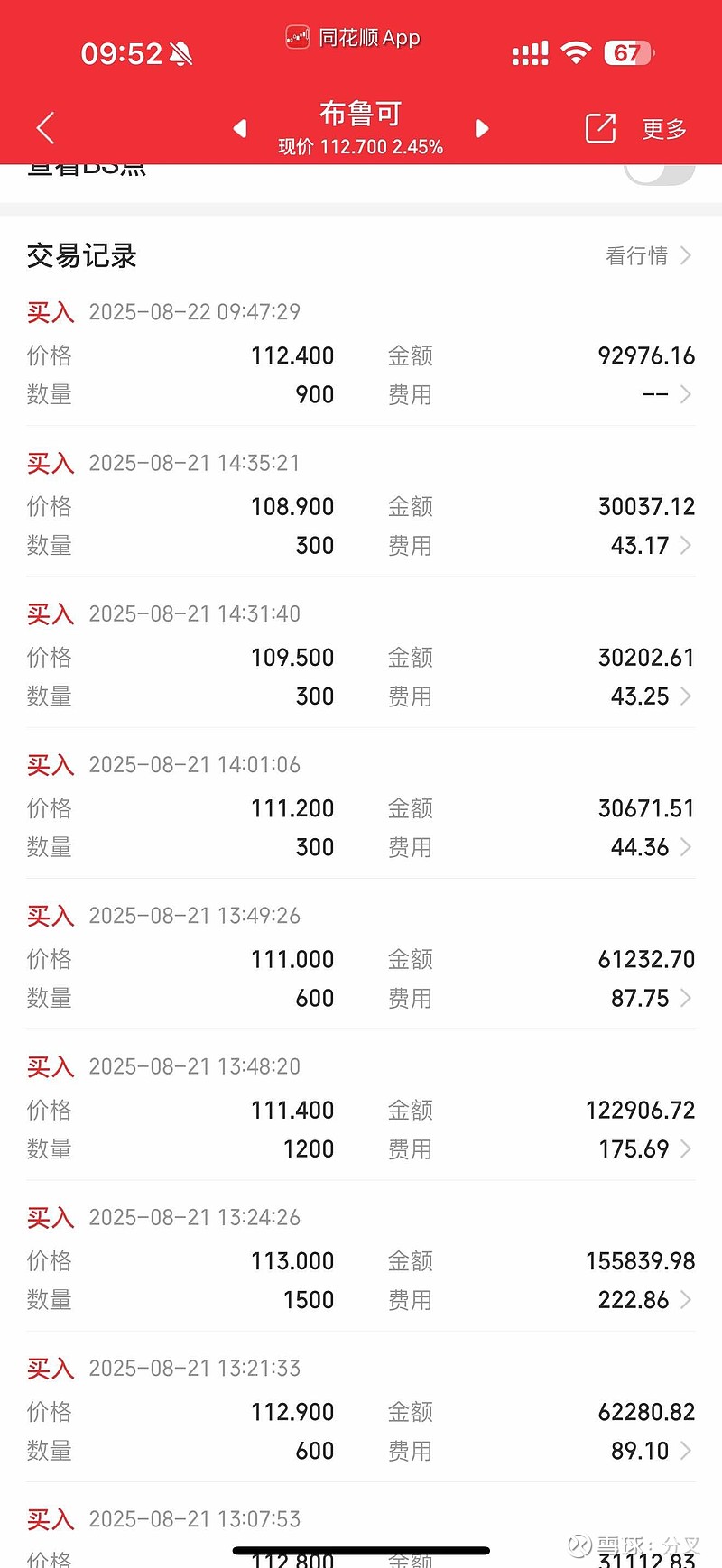The height and width of the screenshot is (1568, 722).
Task: Go back using the top-left arrow
Action: click(46, 128)
